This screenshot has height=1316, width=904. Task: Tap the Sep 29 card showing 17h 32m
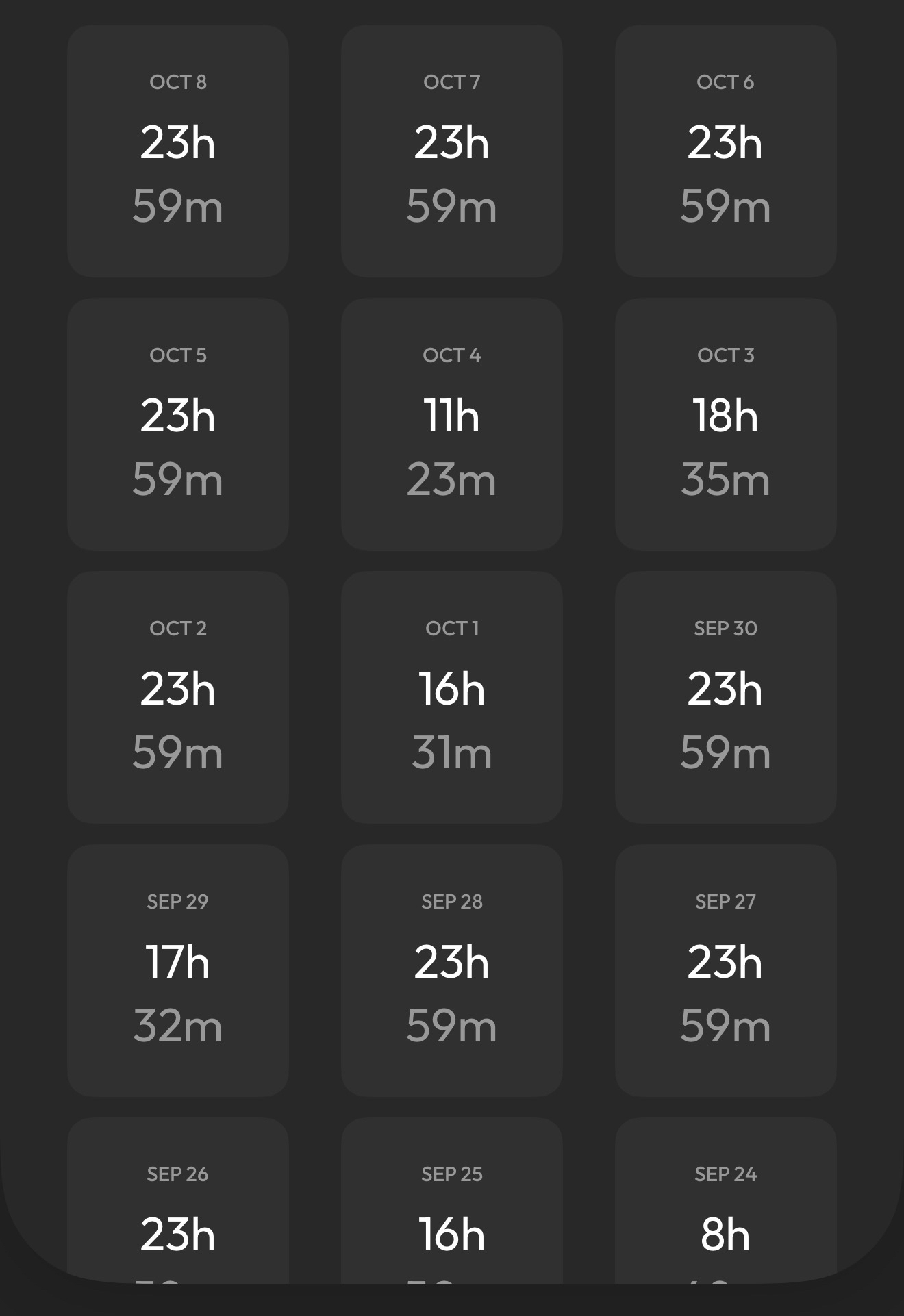pos(178,970)
